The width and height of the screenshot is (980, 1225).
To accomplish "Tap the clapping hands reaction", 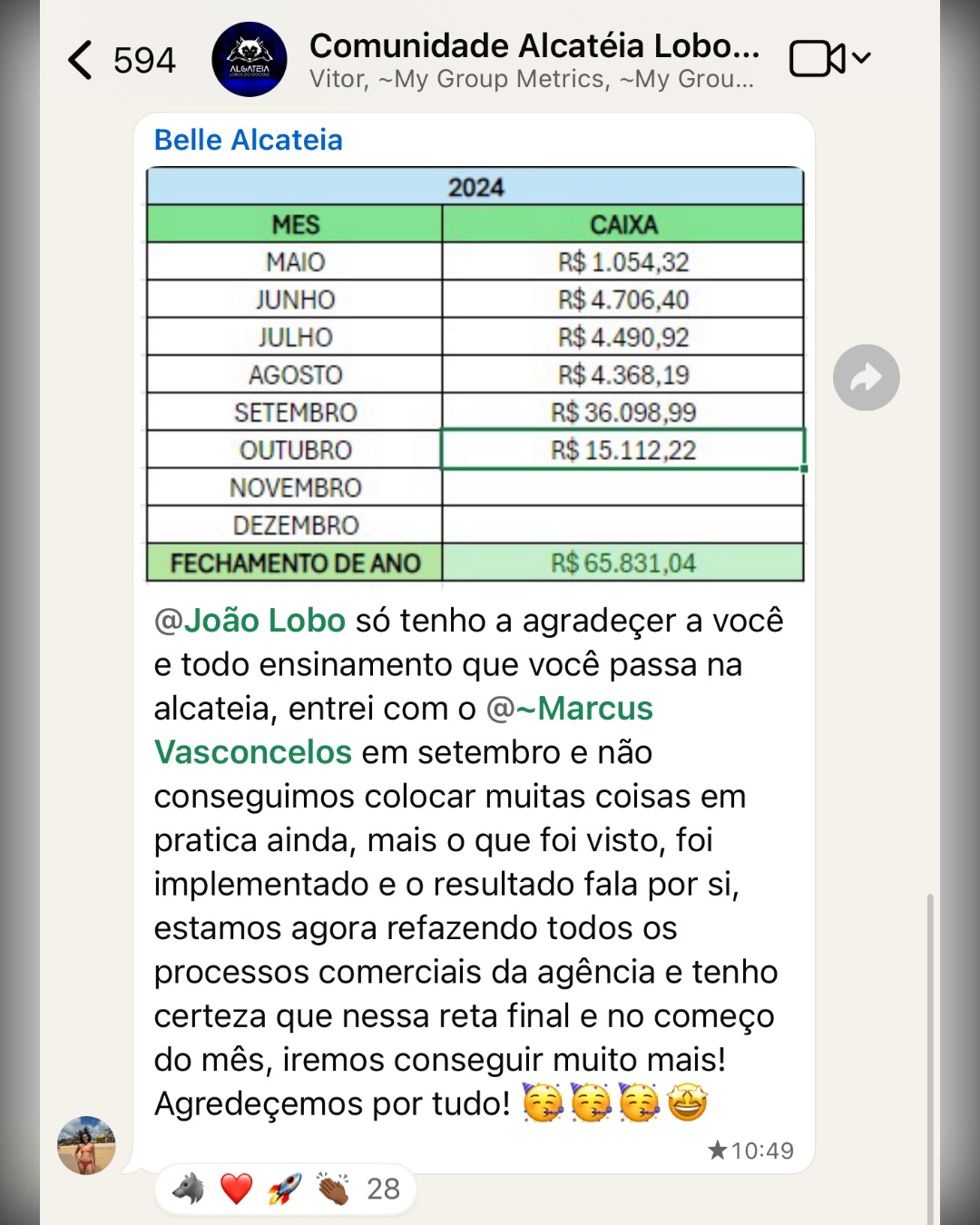I will tap(331, 1187).
